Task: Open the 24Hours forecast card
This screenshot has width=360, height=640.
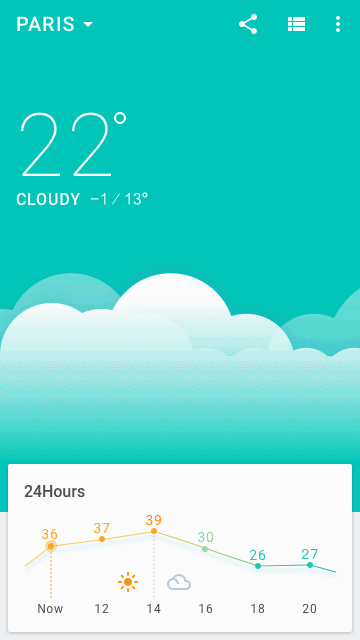Action: [180, 548]
